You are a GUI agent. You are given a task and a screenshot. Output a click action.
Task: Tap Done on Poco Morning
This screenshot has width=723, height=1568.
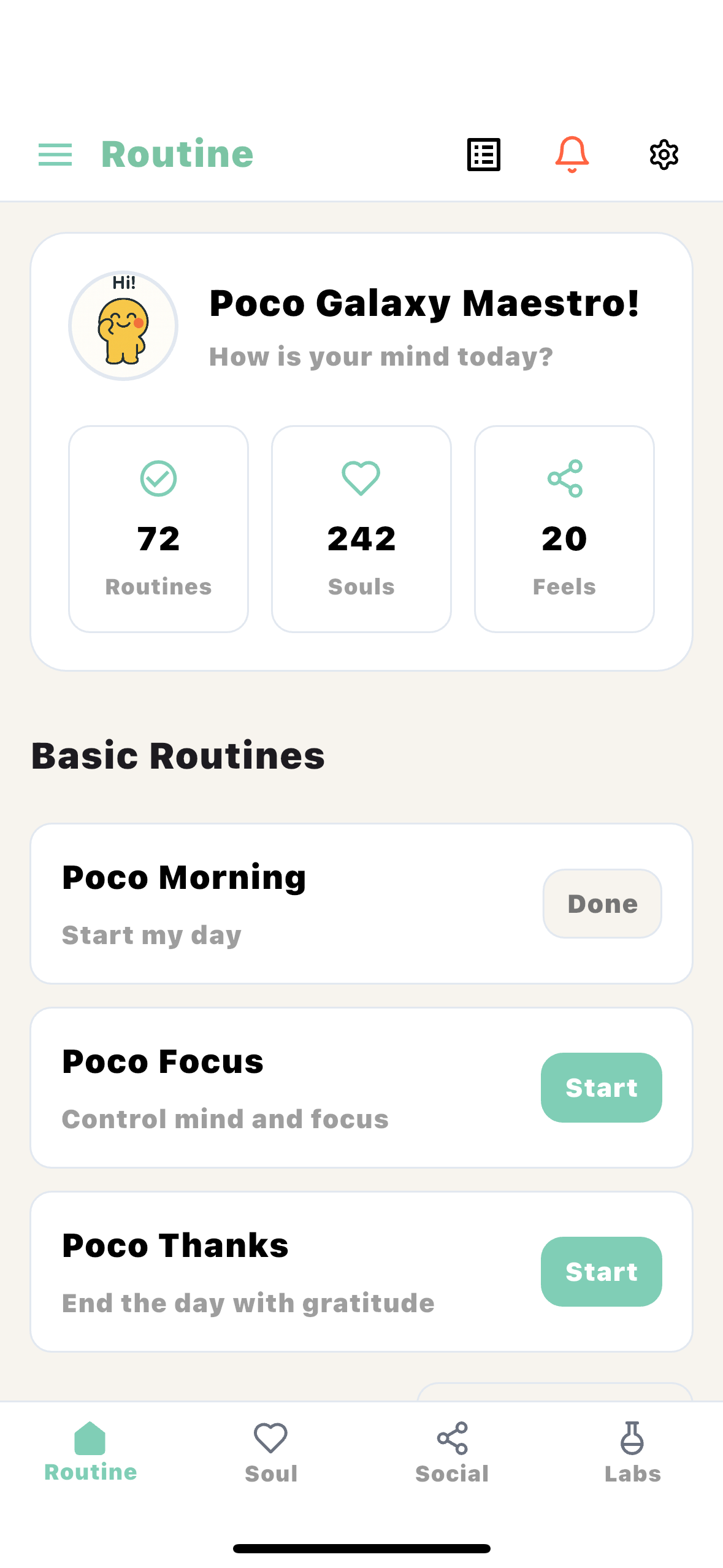tap(602, 904)
